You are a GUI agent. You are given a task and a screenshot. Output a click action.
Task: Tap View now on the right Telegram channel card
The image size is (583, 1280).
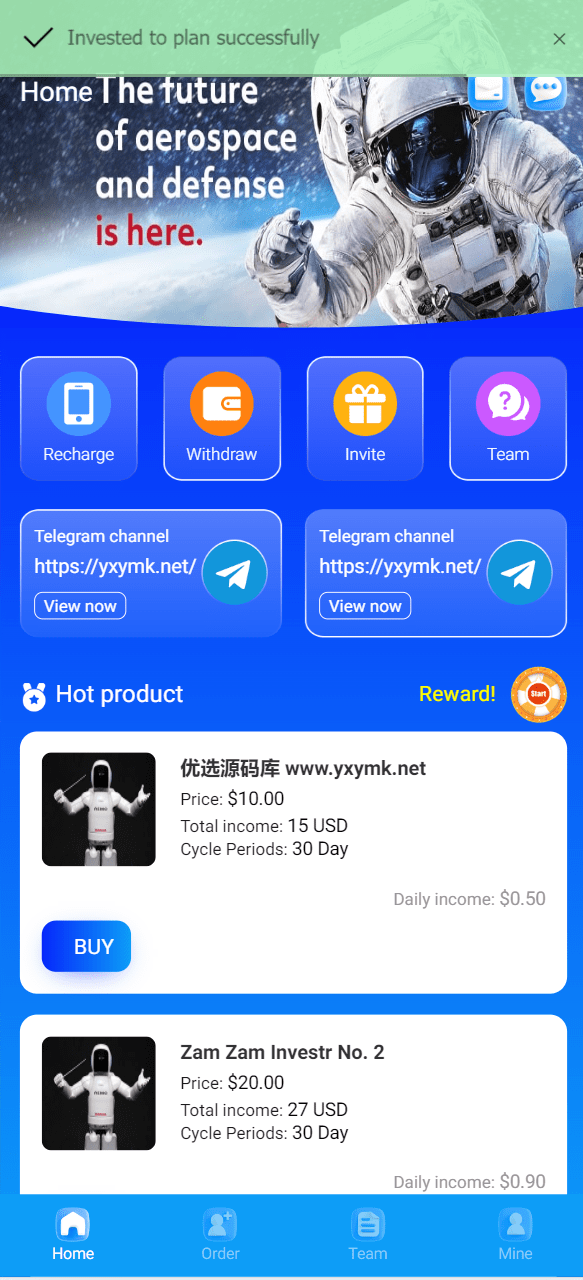point(365,606)
